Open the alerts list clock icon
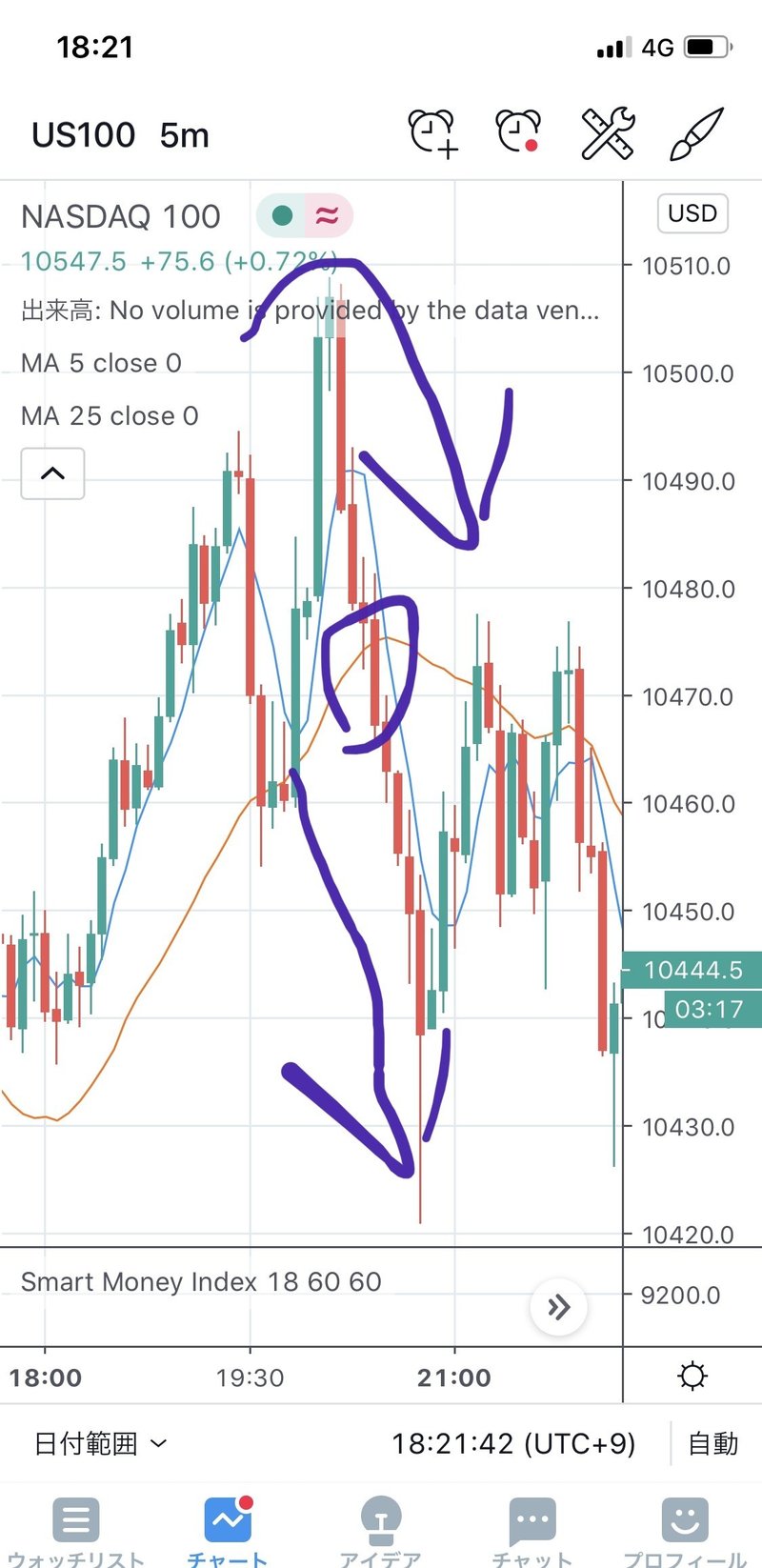 point(519,133)
